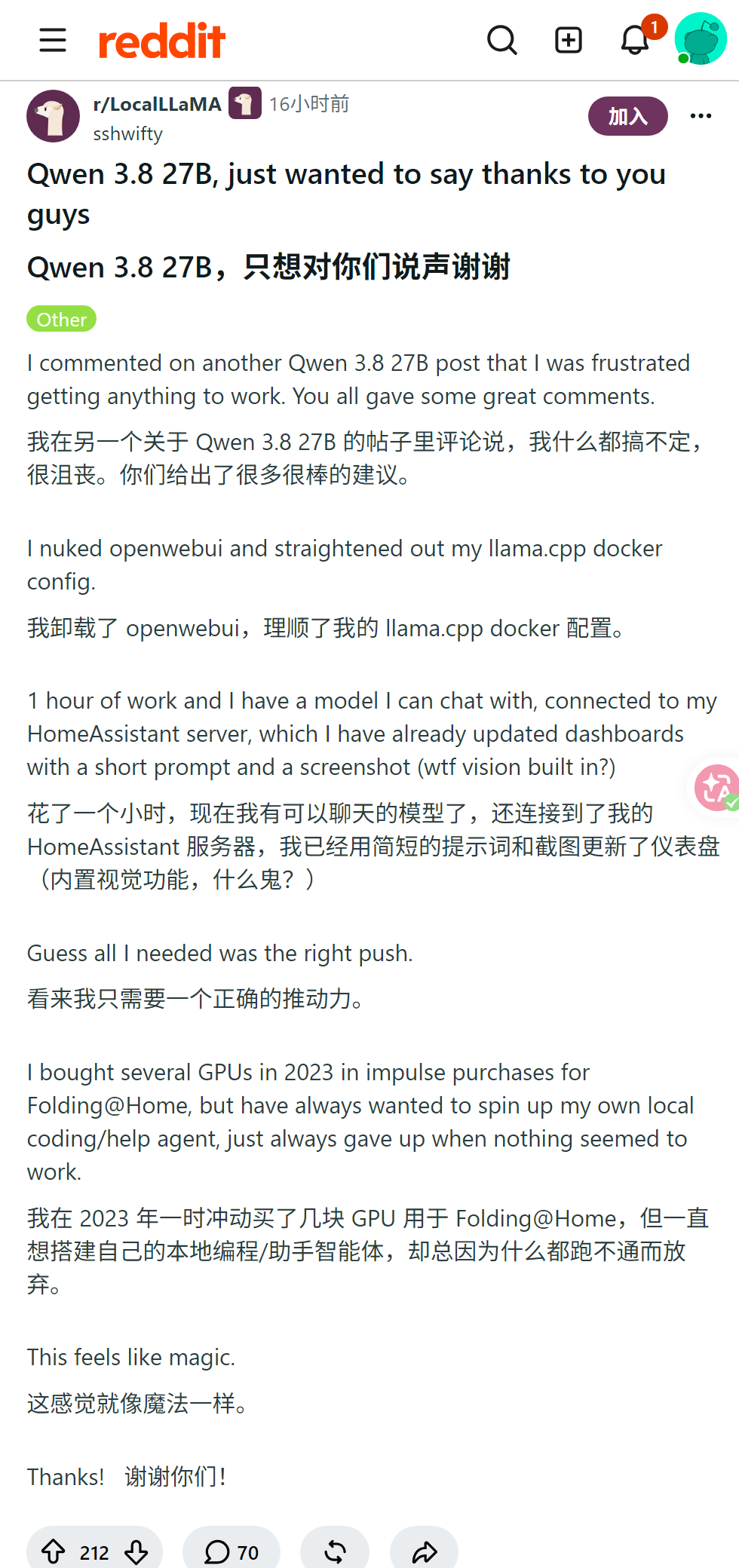Open the search icon
Screen dimensions: 739x1568
502,40
